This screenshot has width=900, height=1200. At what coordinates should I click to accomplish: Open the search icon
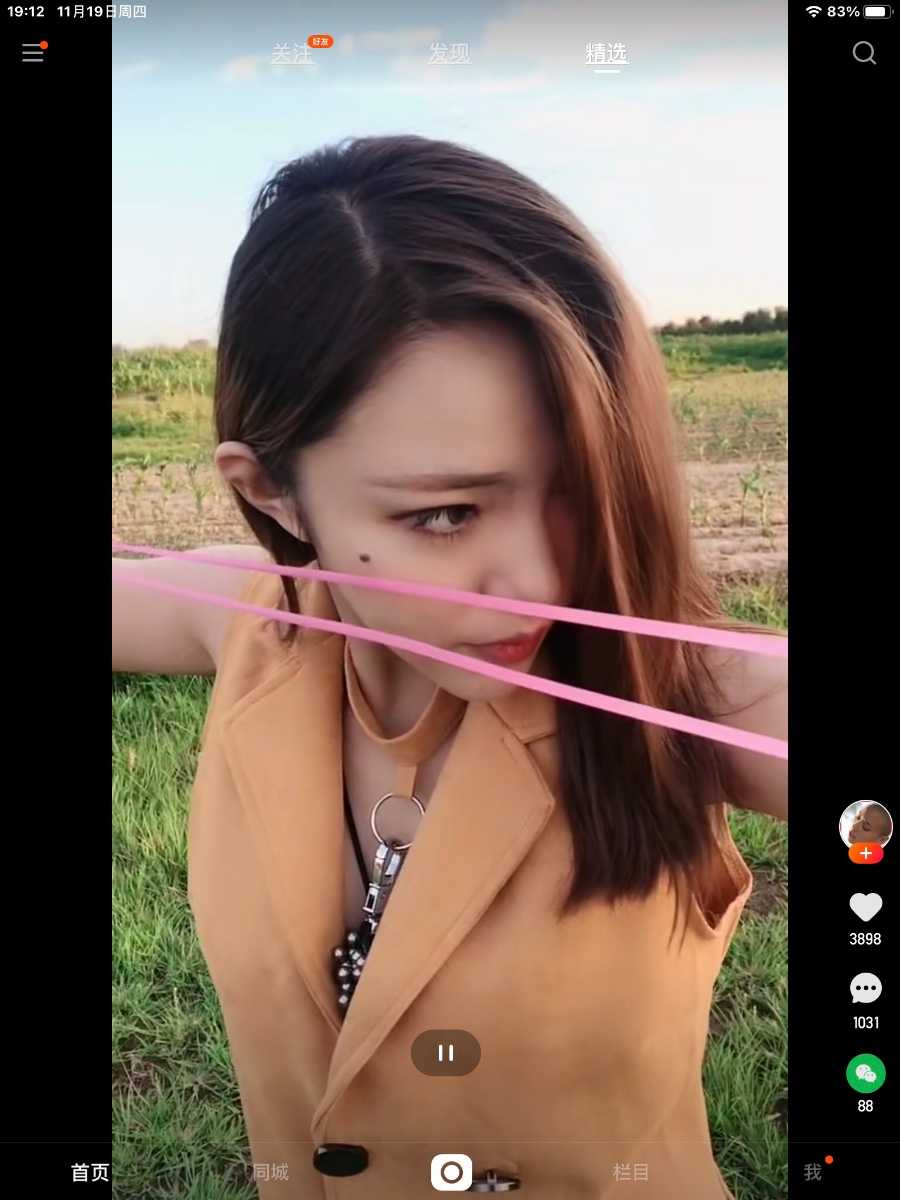point(864,53)
